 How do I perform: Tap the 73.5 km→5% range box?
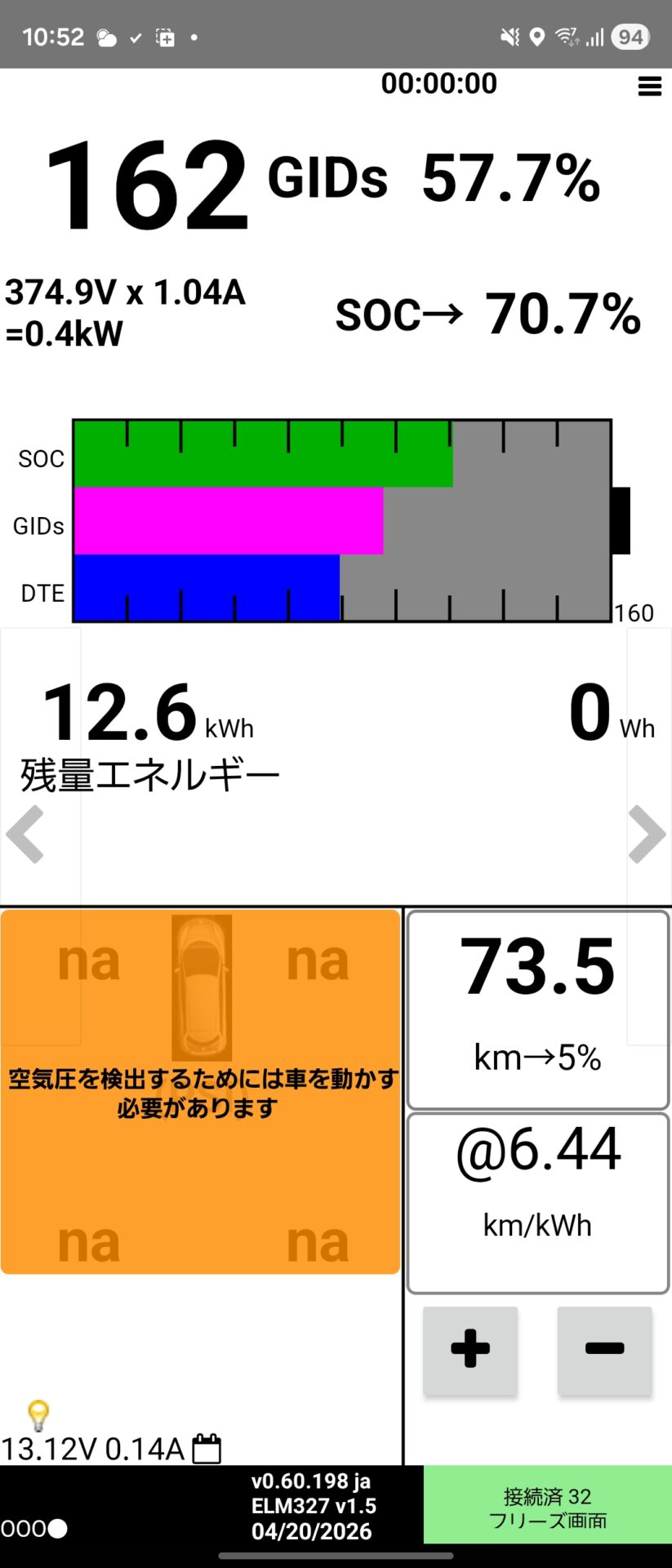point(537,1009)
